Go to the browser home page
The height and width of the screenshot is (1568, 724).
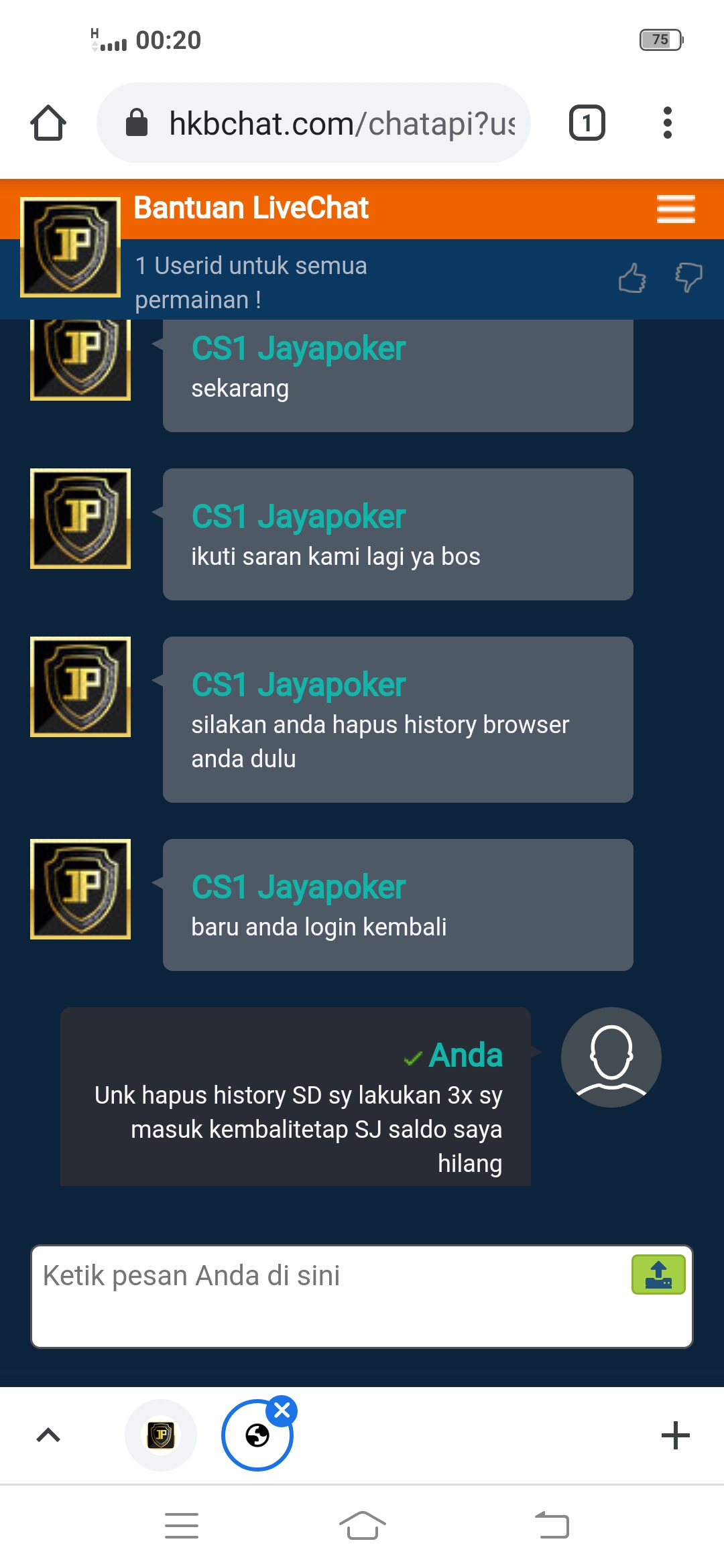tap(48, 123)
